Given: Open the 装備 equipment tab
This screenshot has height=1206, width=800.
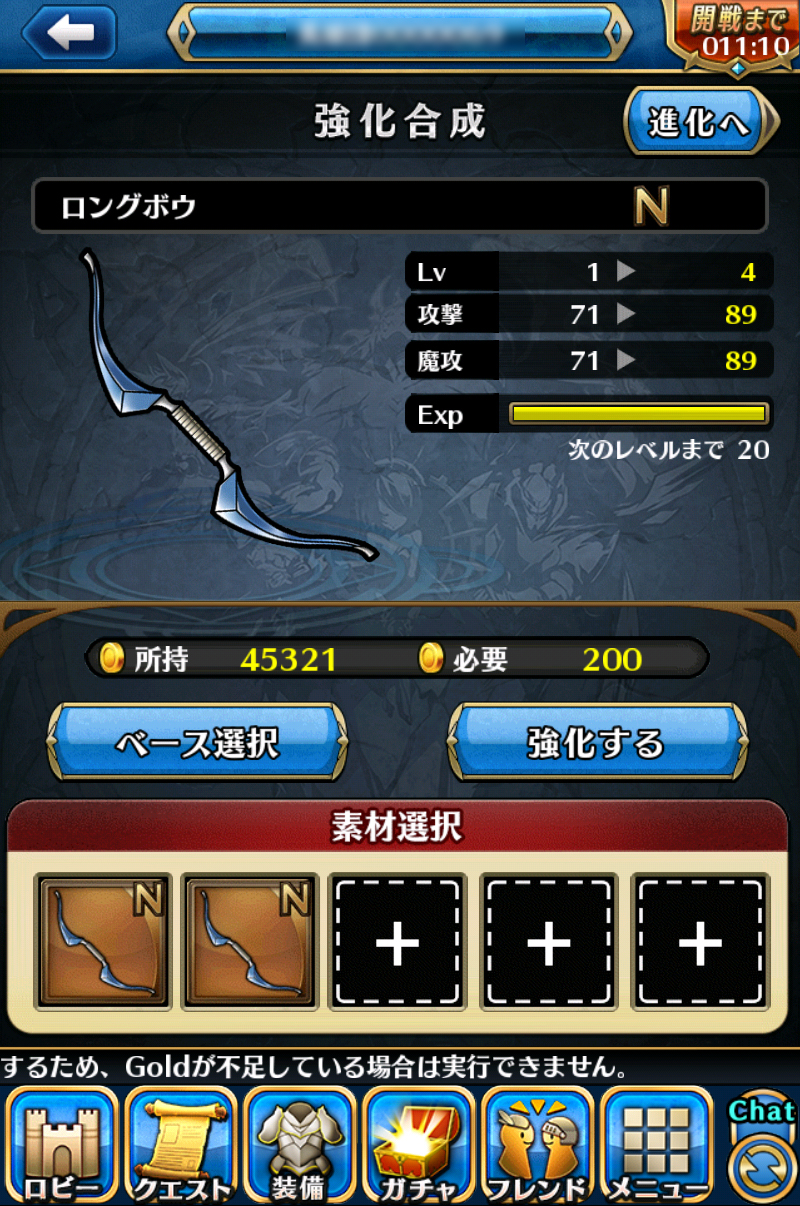Looking at the screenshot, I should [x=299, y=1147].
